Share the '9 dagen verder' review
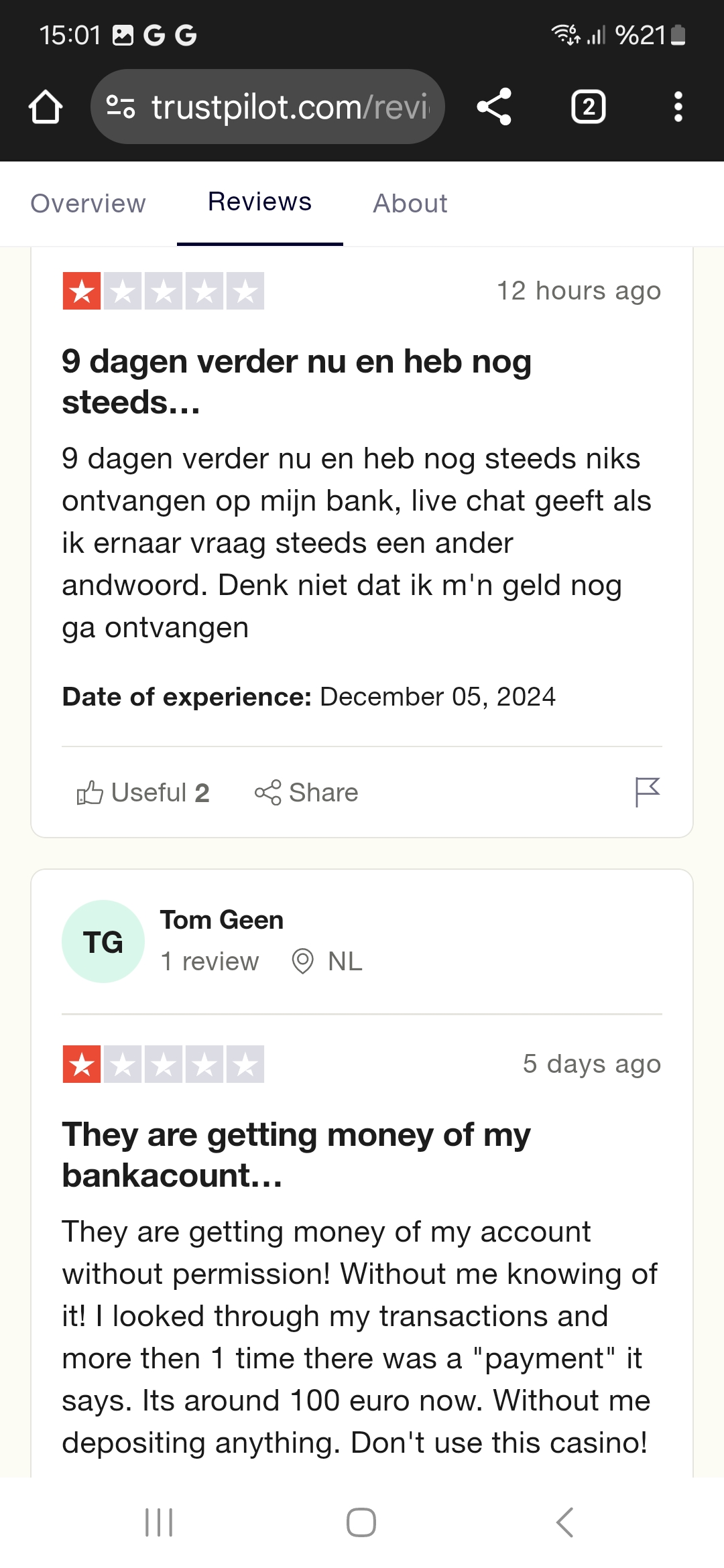This screenshot has width=724, height=1568. pos(306,793)
